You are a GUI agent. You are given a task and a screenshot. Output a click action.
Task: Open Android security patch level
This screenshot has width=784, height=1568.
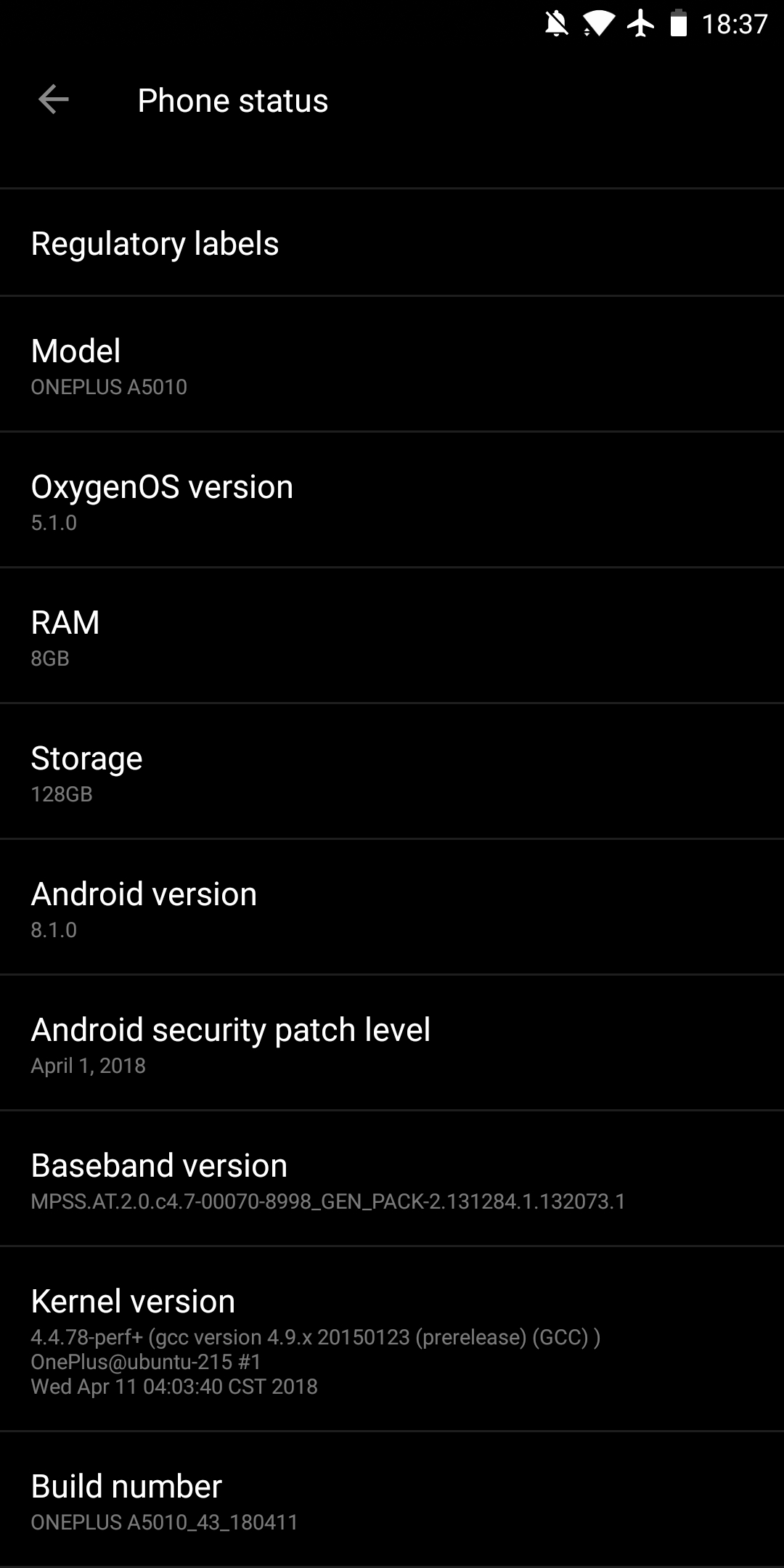click(x=392, y=1043)
